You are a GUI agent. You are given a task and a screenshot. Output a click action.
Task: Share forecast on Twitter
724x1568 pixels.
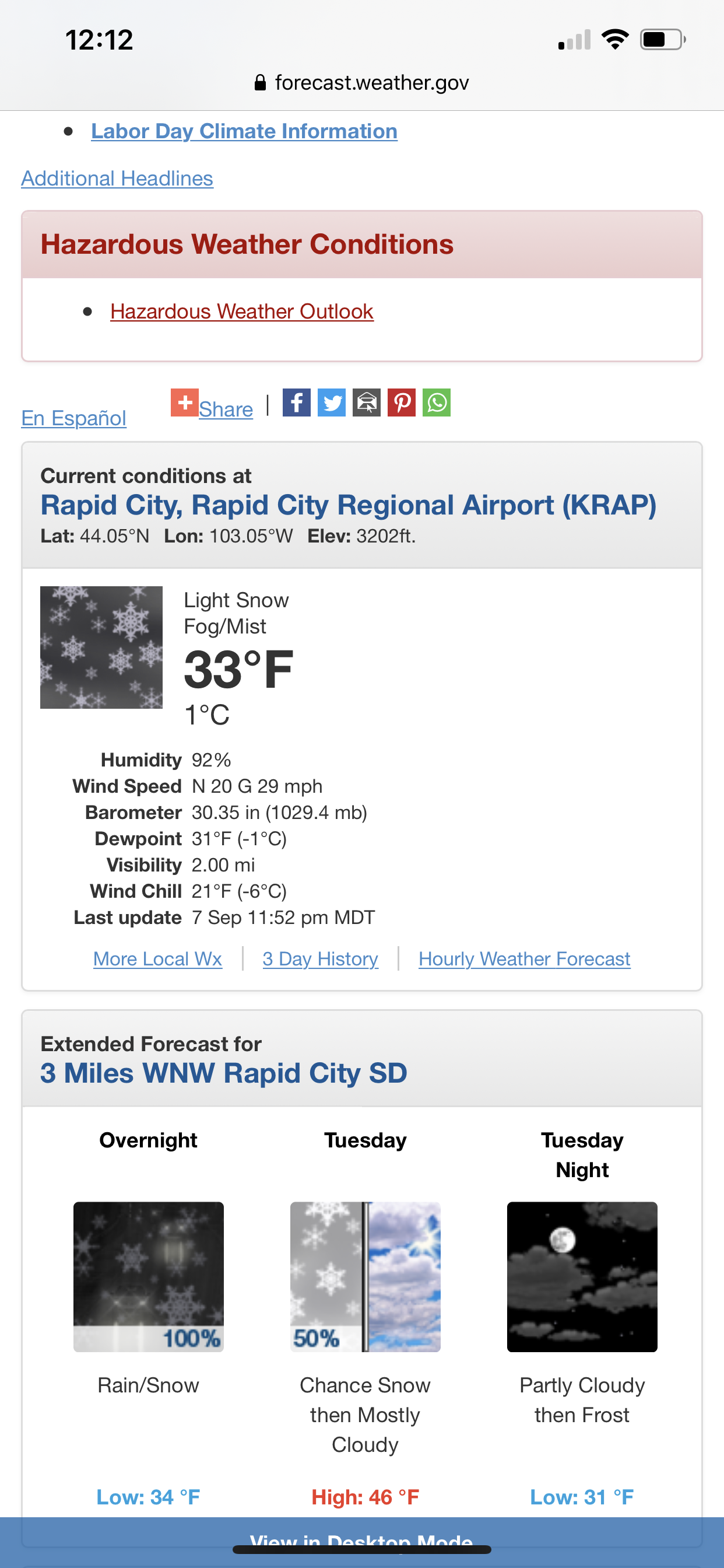tap(332, 403)
